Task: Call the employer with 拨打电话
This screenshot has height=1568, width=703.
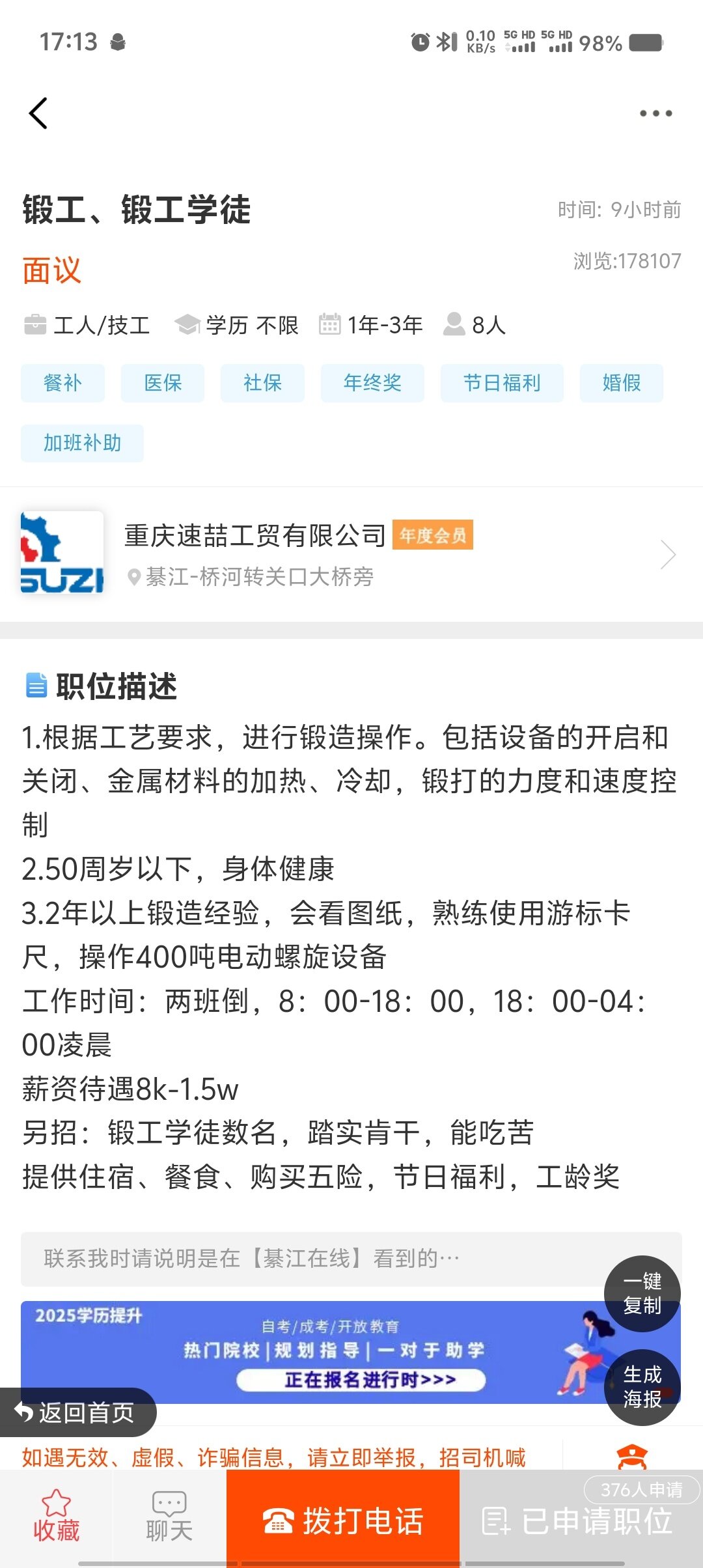Action: point(343,1520)
